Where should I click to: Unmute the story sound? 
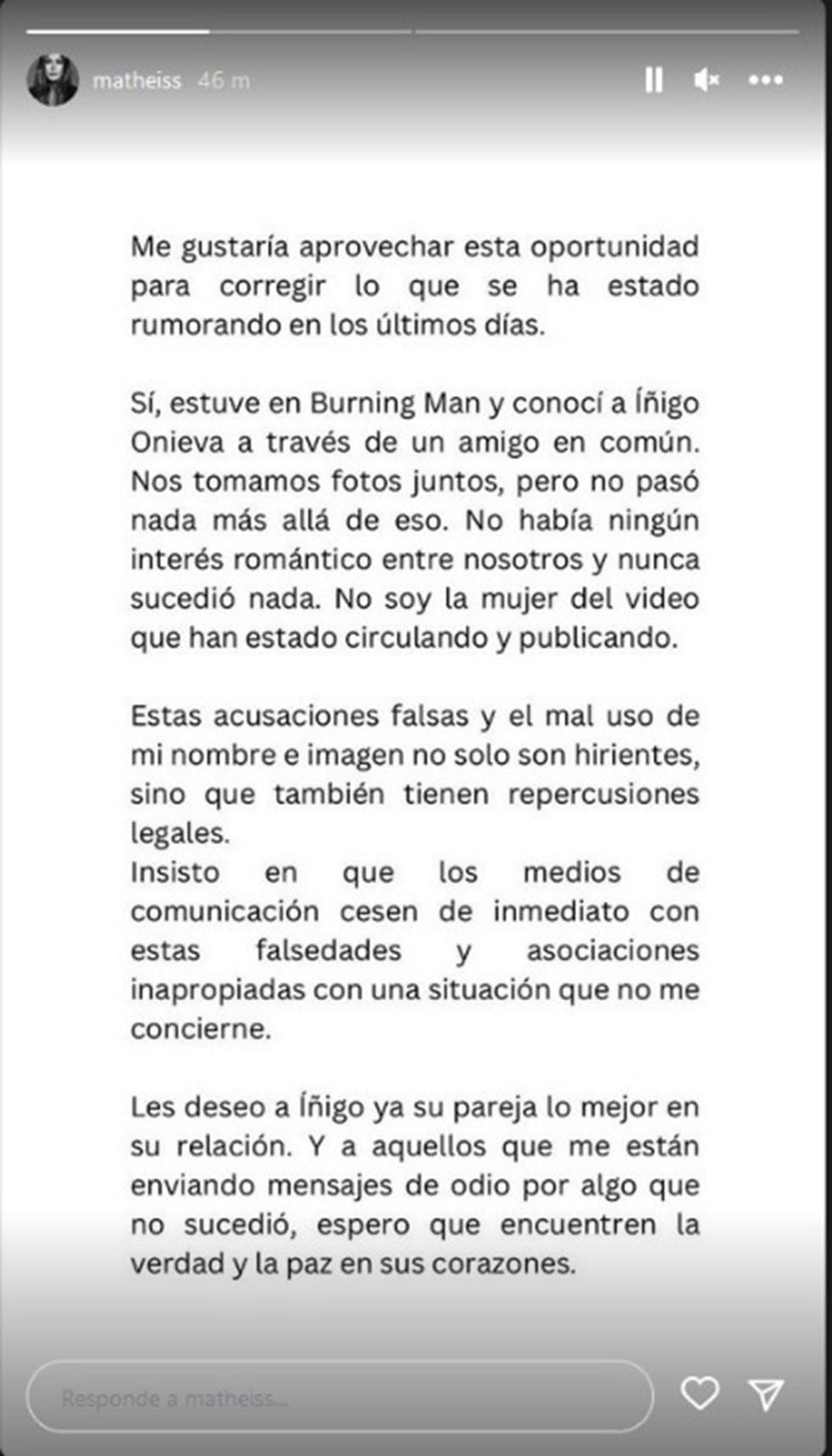[x=706, y=81]
